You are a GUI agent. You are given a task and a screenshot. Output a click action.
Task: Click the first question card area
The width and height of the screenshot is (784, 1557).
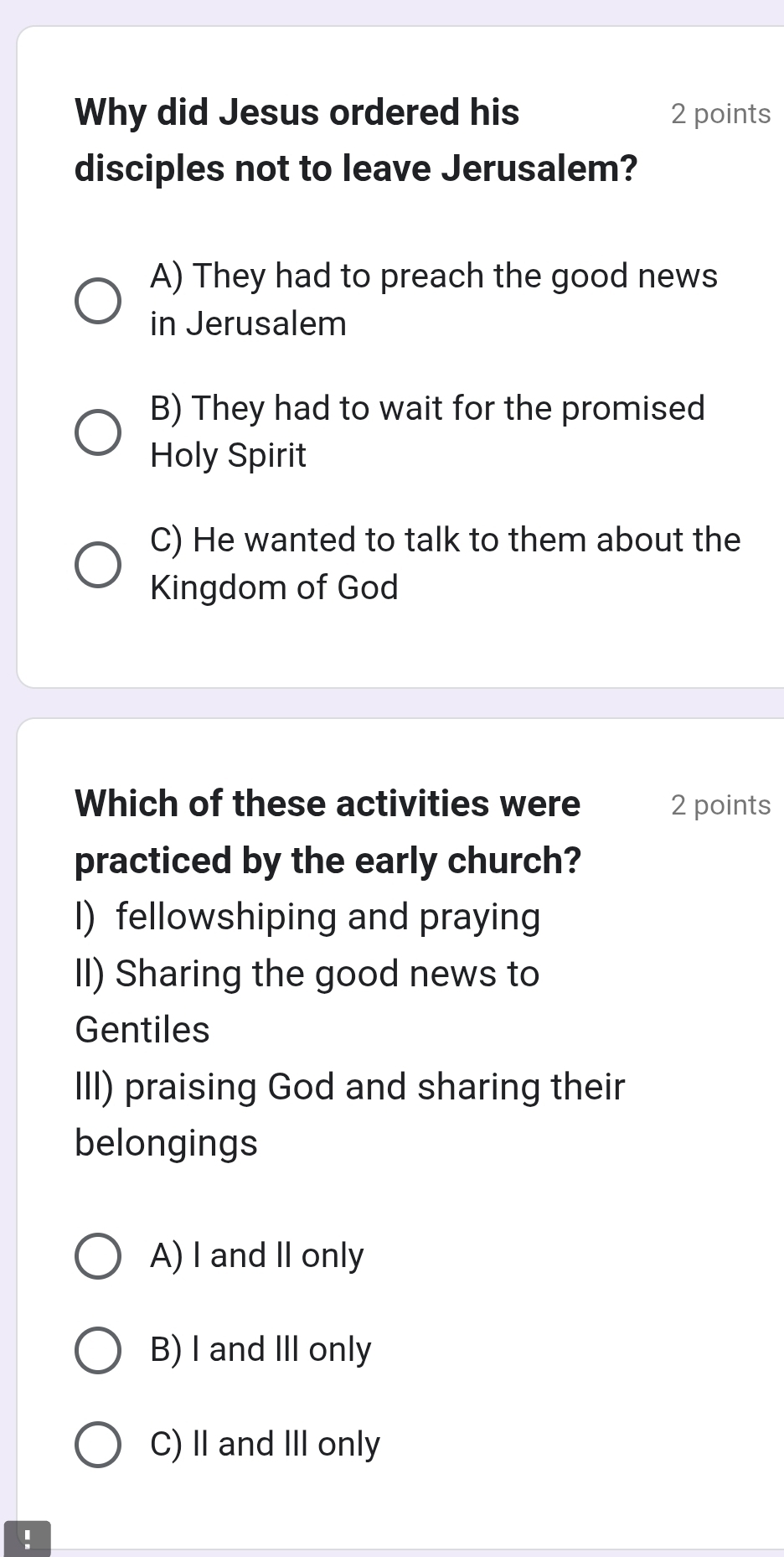pyautogui.click(x=392, y=352)
